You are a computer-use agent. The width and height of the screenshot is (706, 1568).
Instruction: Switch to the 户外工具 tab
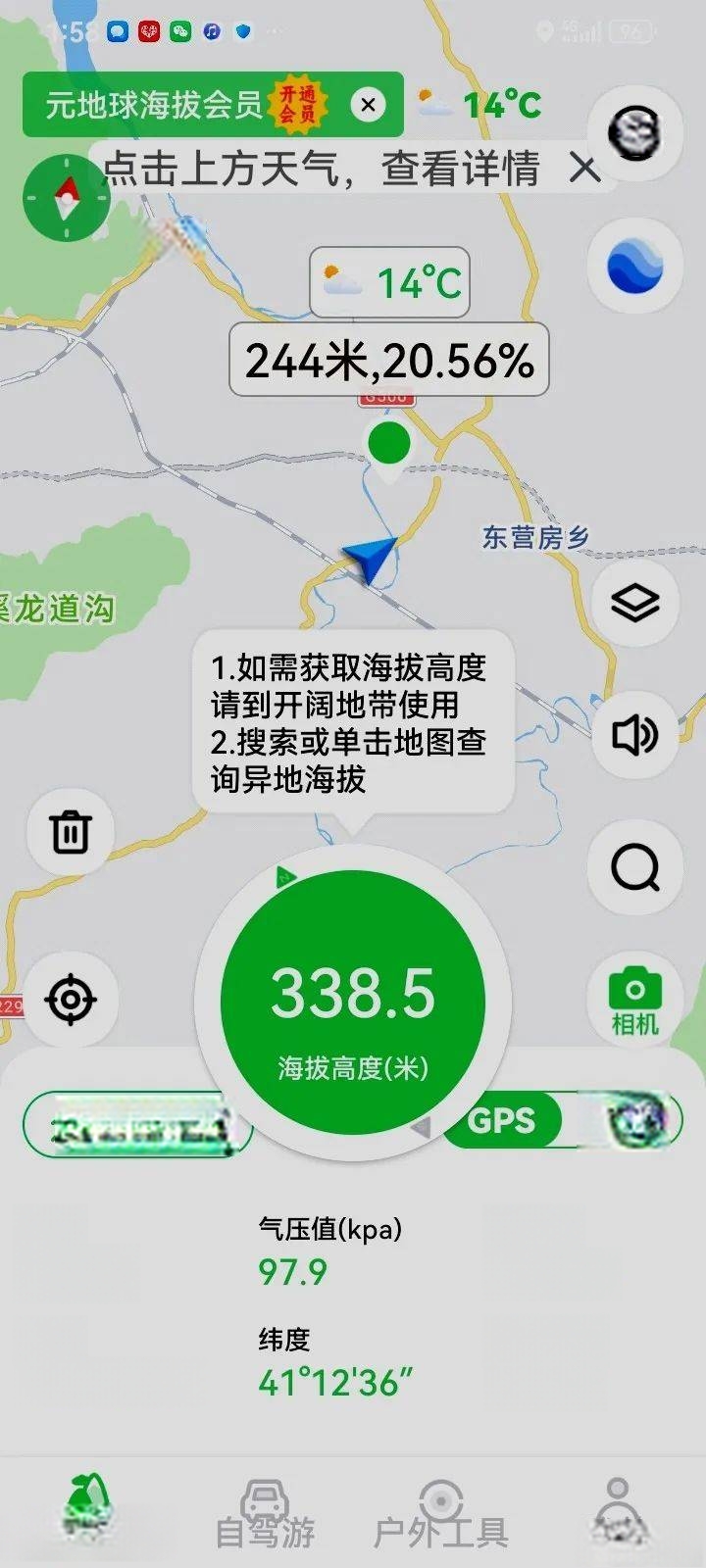coord(441,1515)
